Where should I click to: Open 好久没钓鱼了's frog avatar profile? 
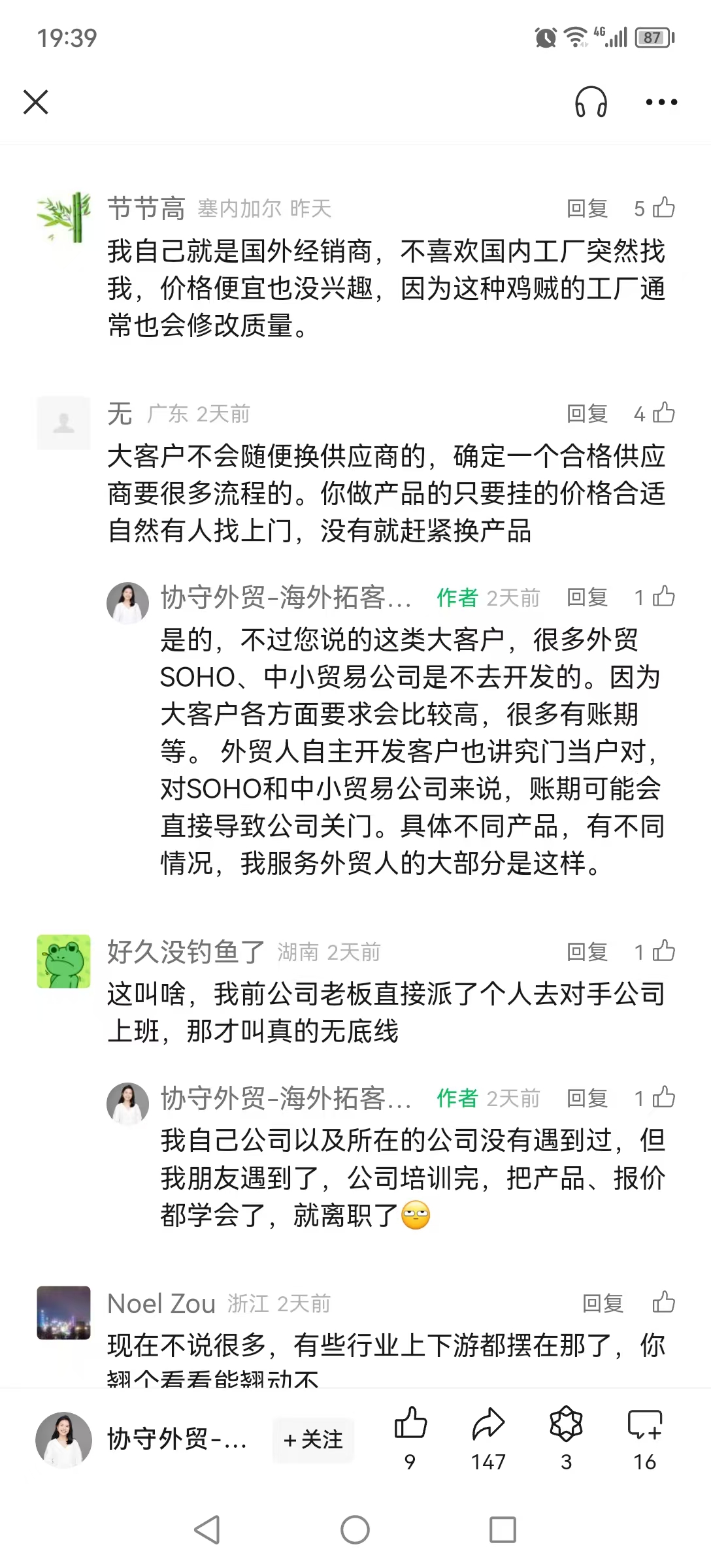[63, 961]
